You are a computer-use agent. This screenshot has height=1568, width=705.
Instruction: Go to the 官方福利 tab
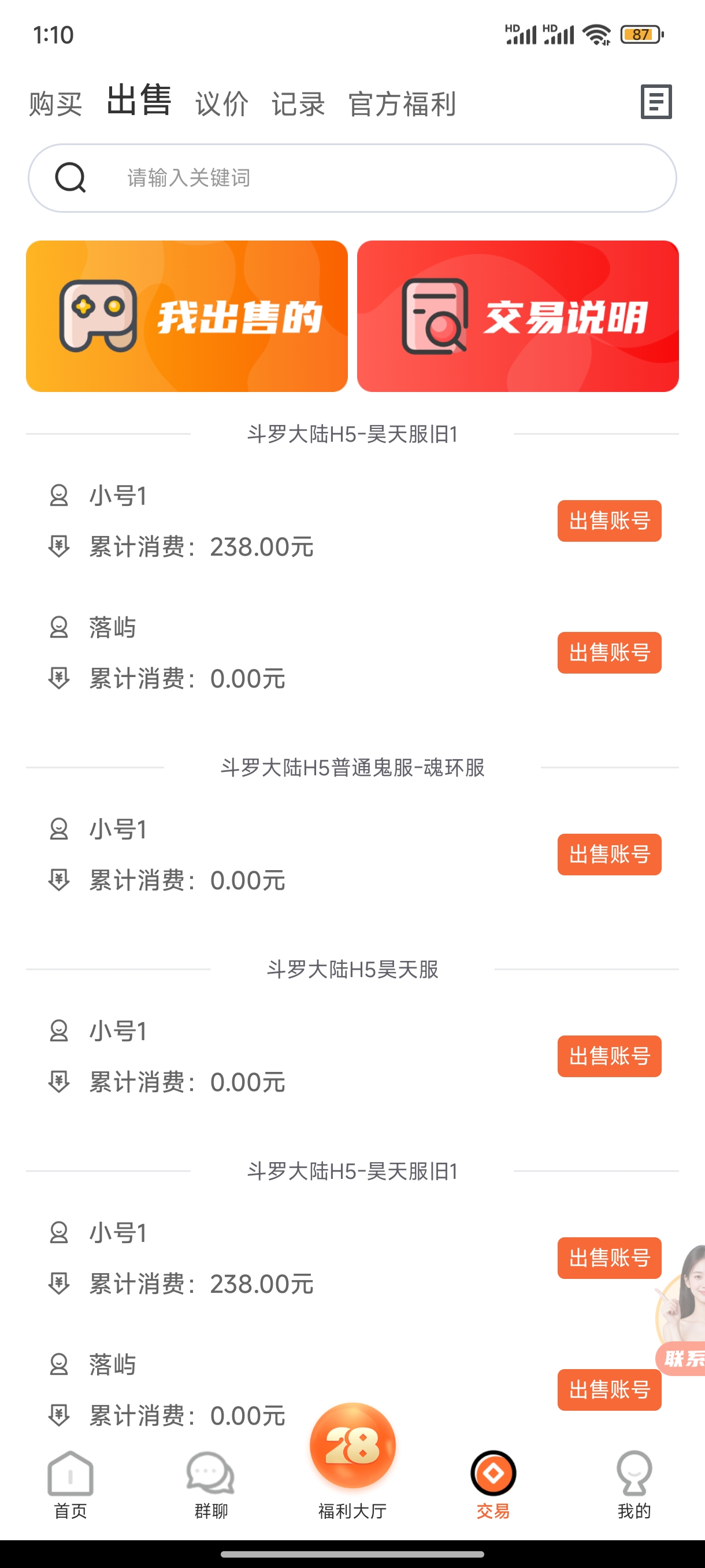click(402, 103)
